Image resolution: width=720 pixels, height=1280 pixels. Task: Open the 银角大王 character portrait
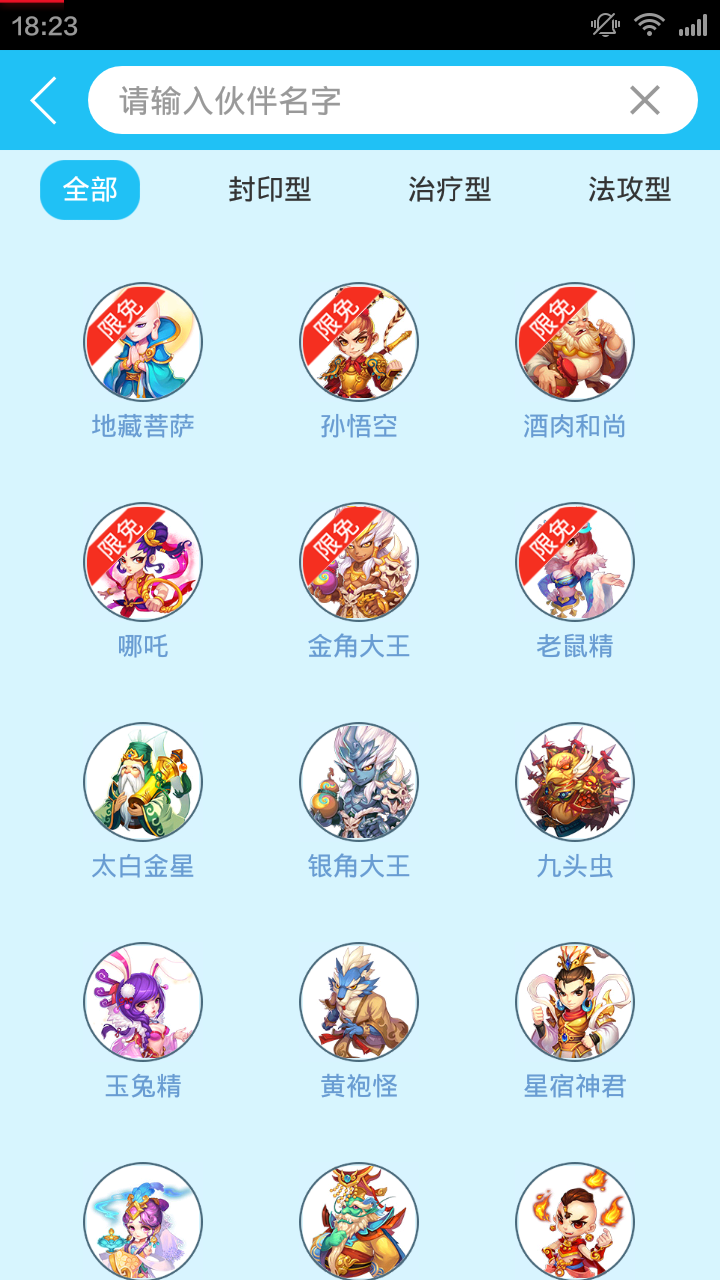coord(358,782)
